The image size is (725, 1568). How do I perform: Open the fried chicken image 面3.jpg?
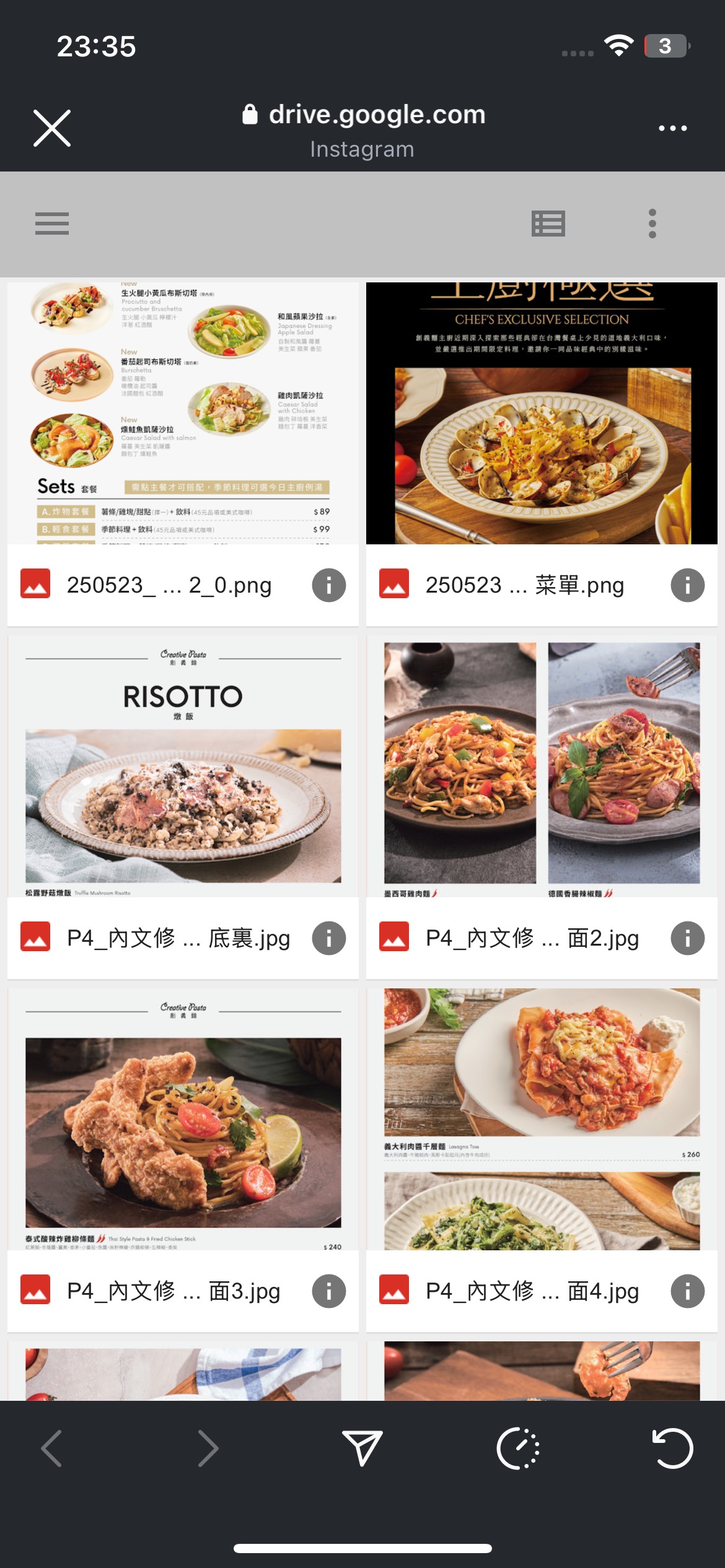point(183,1119)
